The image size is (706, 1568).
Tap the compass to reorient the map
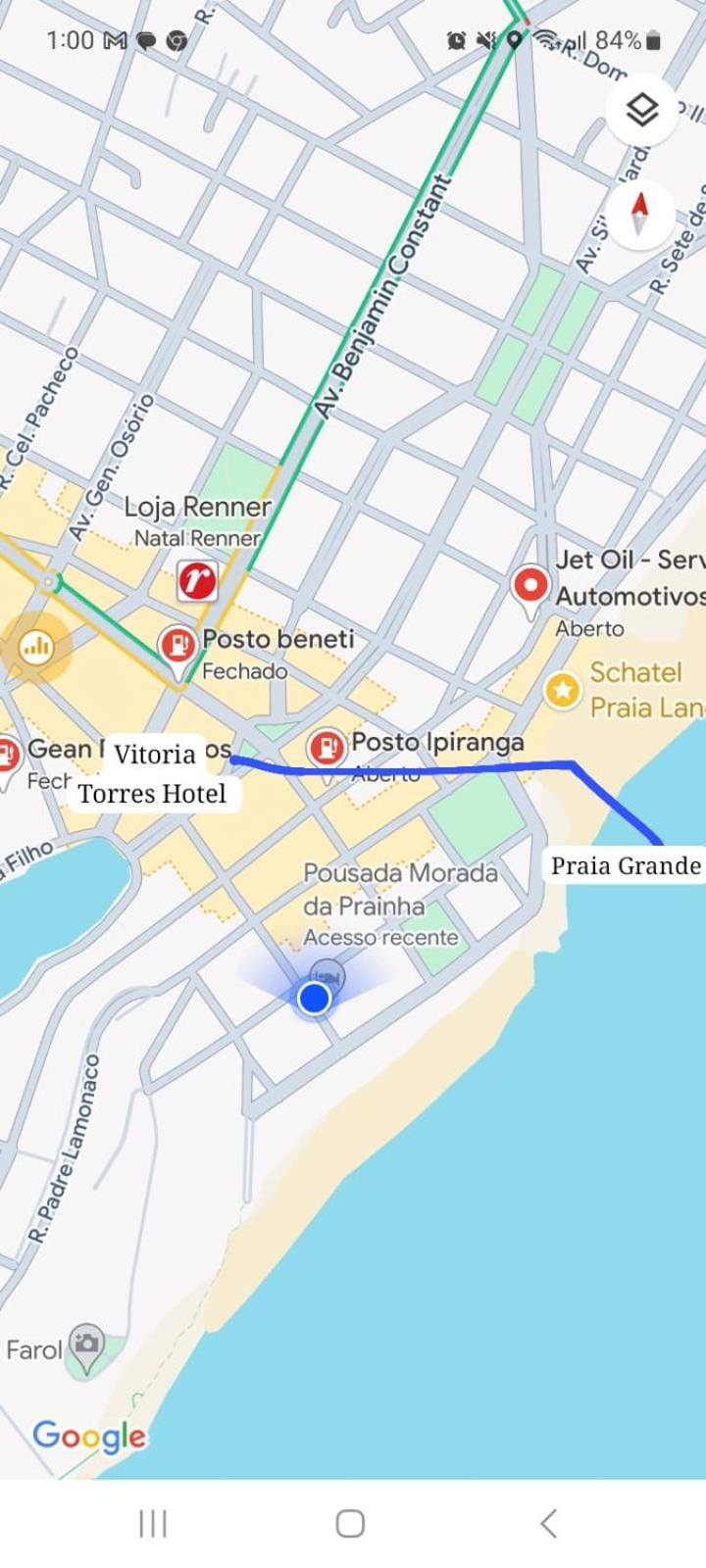(639, 214)
